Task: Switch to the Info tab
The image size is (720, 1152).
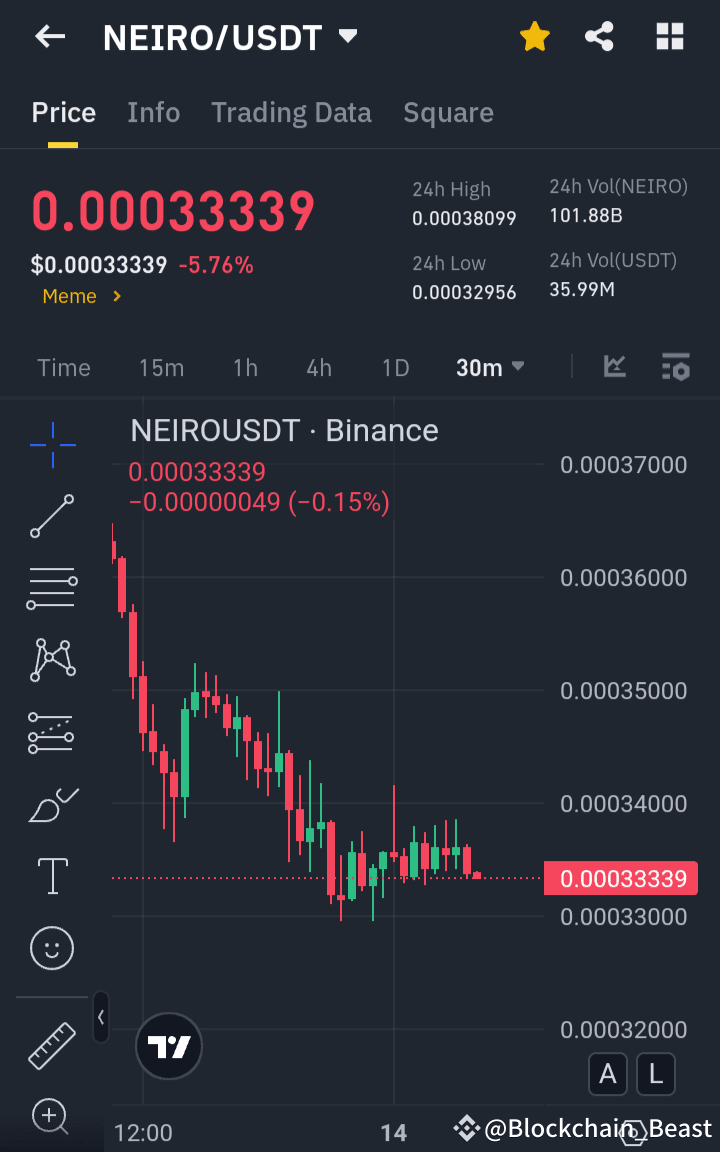Action: (x=153, y=112)
